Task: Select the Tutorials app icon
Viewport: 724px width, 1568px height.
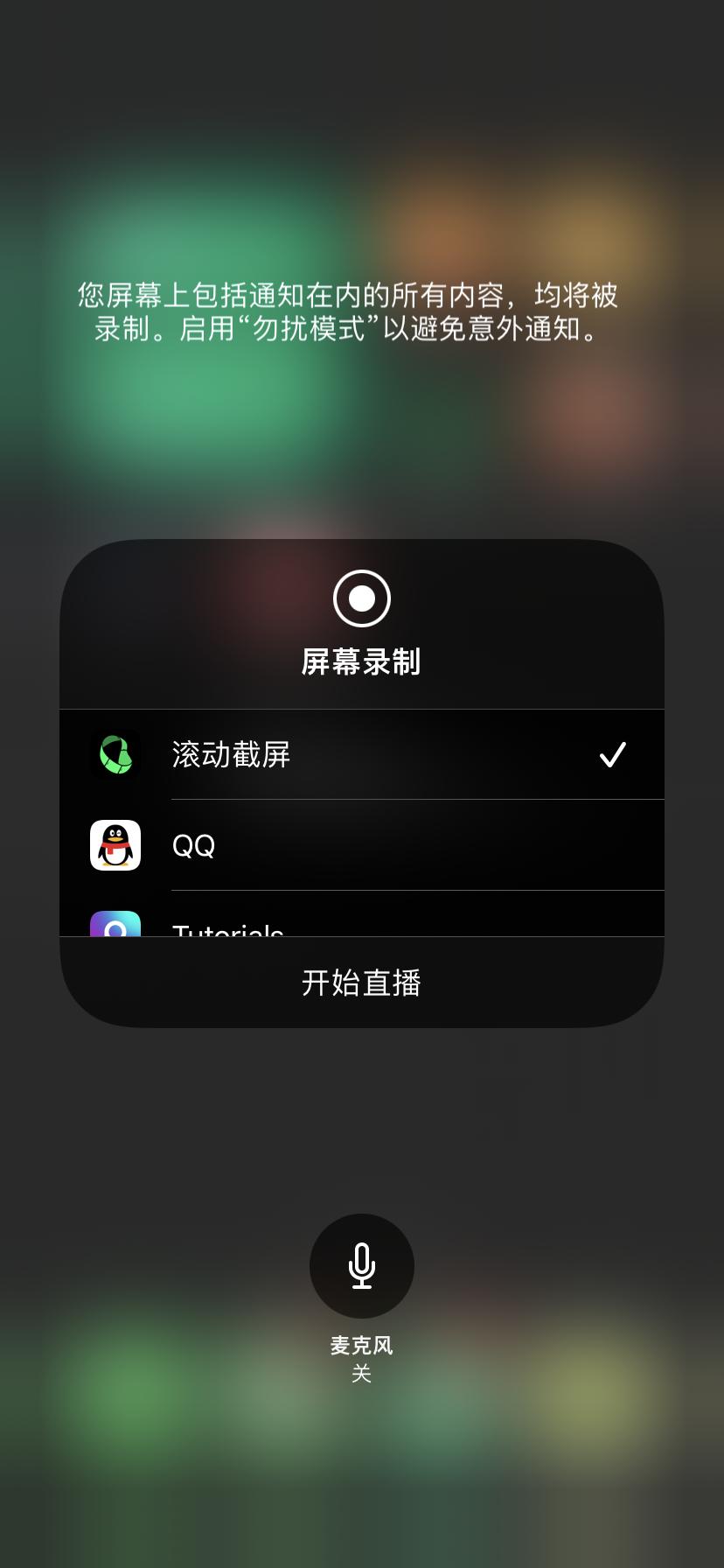Action: 115,930
